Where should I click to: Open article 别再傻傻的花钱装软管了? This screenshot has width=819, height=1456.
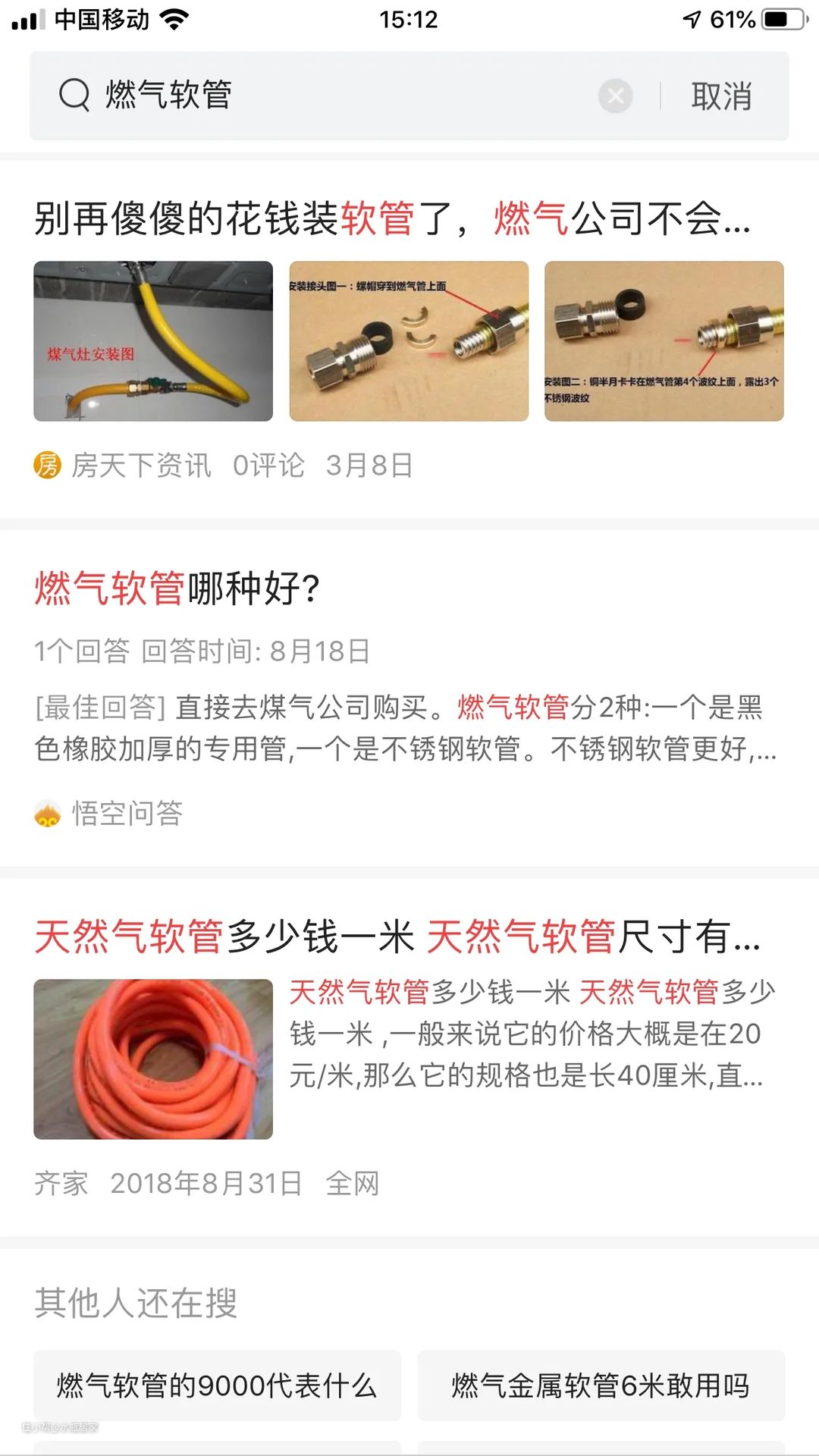(x=392, y=218)
